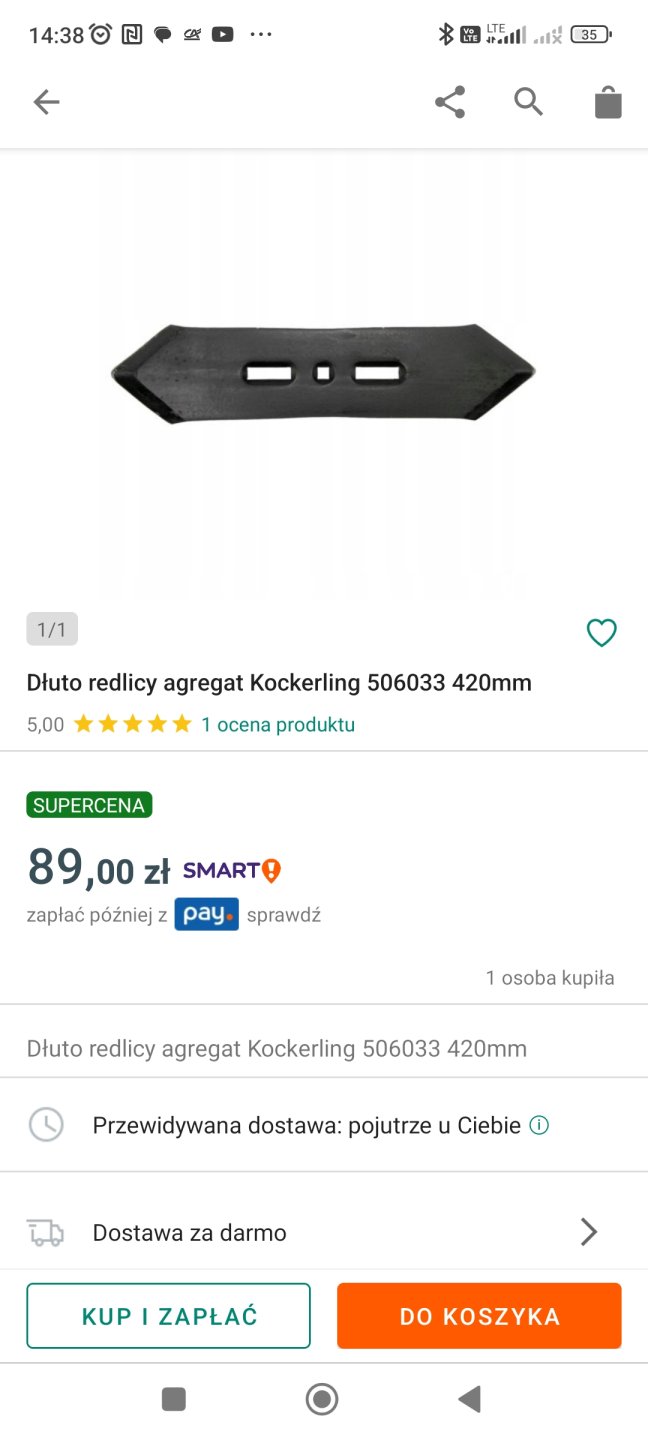This screenshot has height=1440, width=648.
Task: Add item with 'DO KOSZYKA' button
Action: click(479, 1316)
